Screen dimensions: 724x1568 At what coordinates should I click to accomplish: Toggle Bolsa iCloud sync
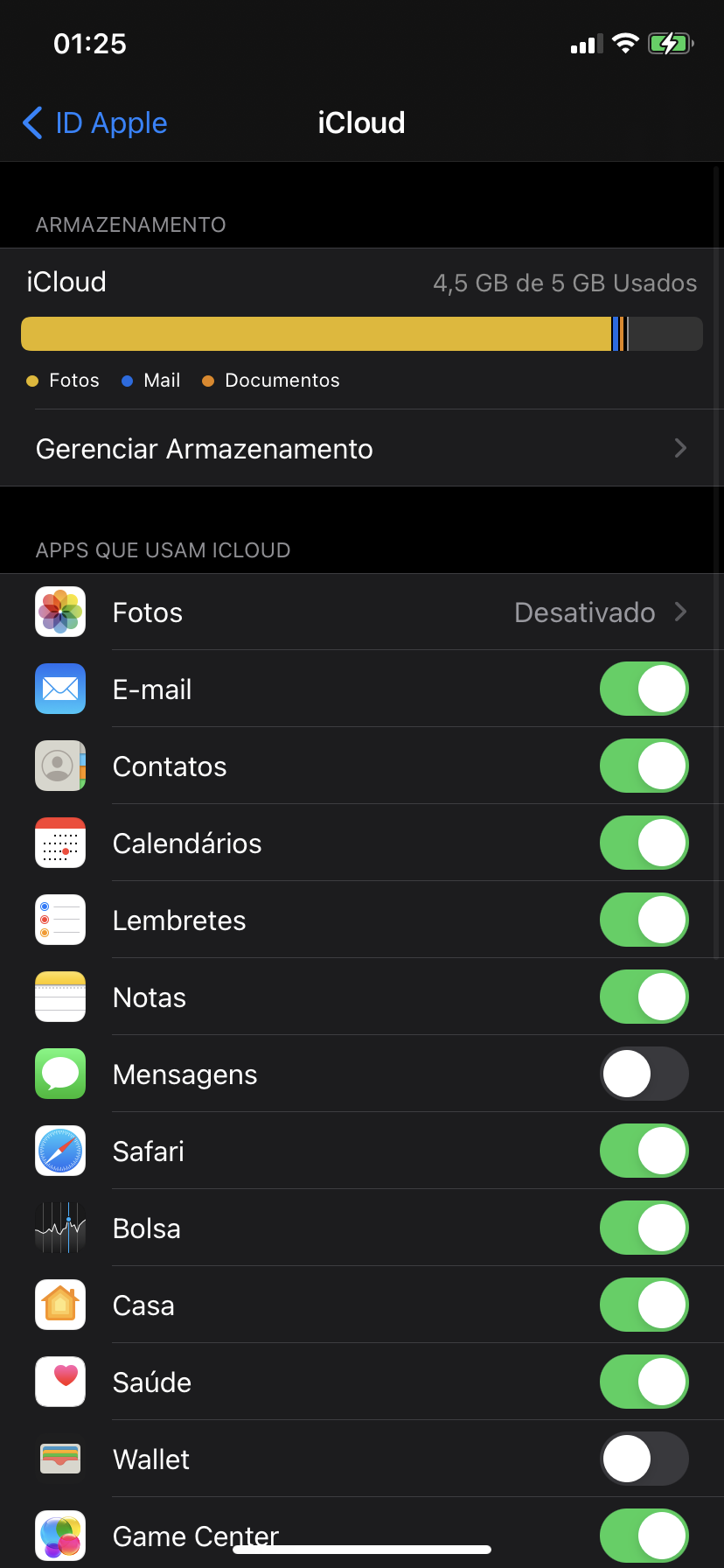pyautogui.click(x=644, y=1228)
